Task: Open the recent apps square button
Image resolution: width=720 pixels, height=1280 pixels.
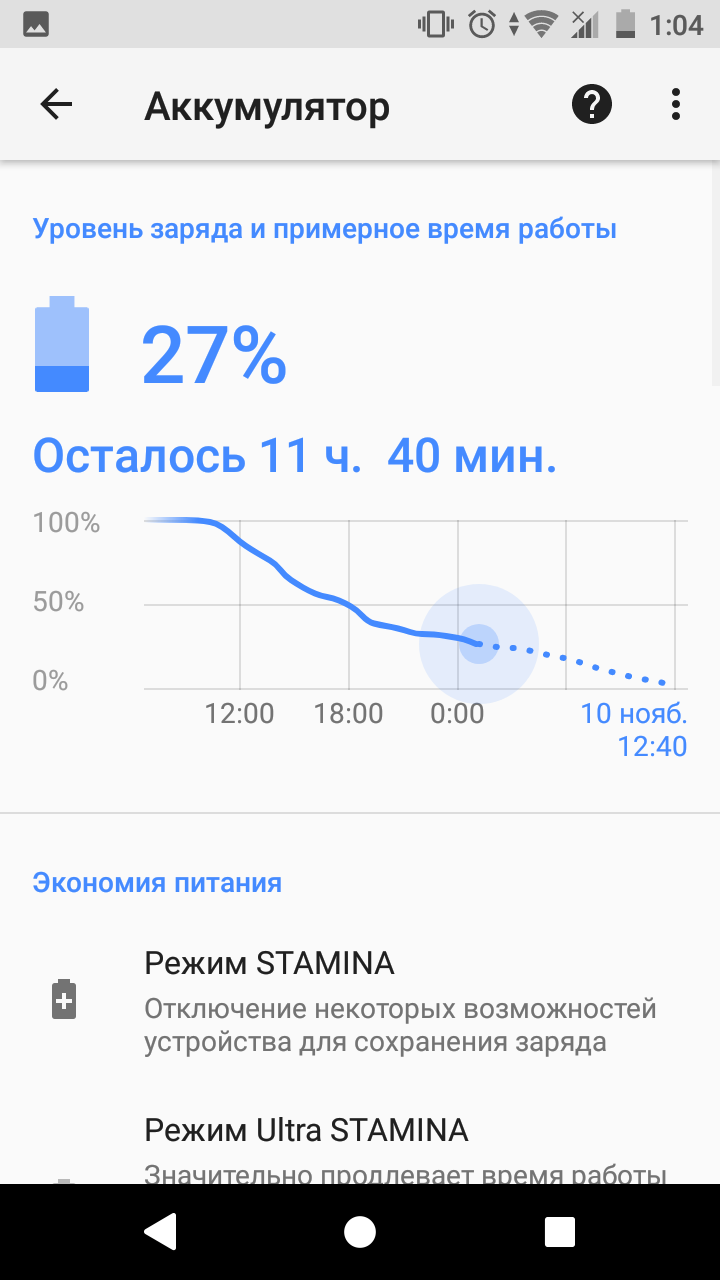Action: [x=559, y=1232]
